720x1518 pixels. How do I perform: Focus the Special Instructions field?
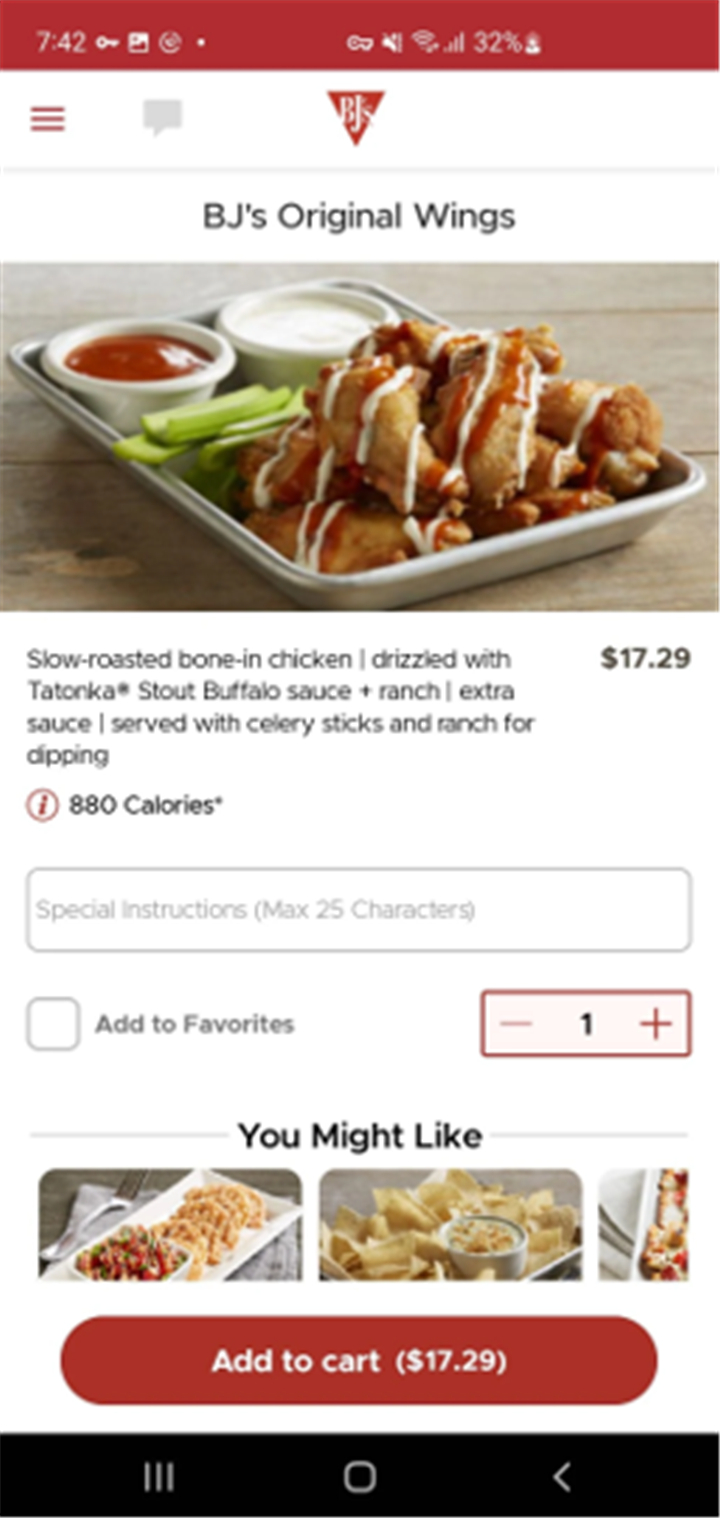tap(359, 909)
